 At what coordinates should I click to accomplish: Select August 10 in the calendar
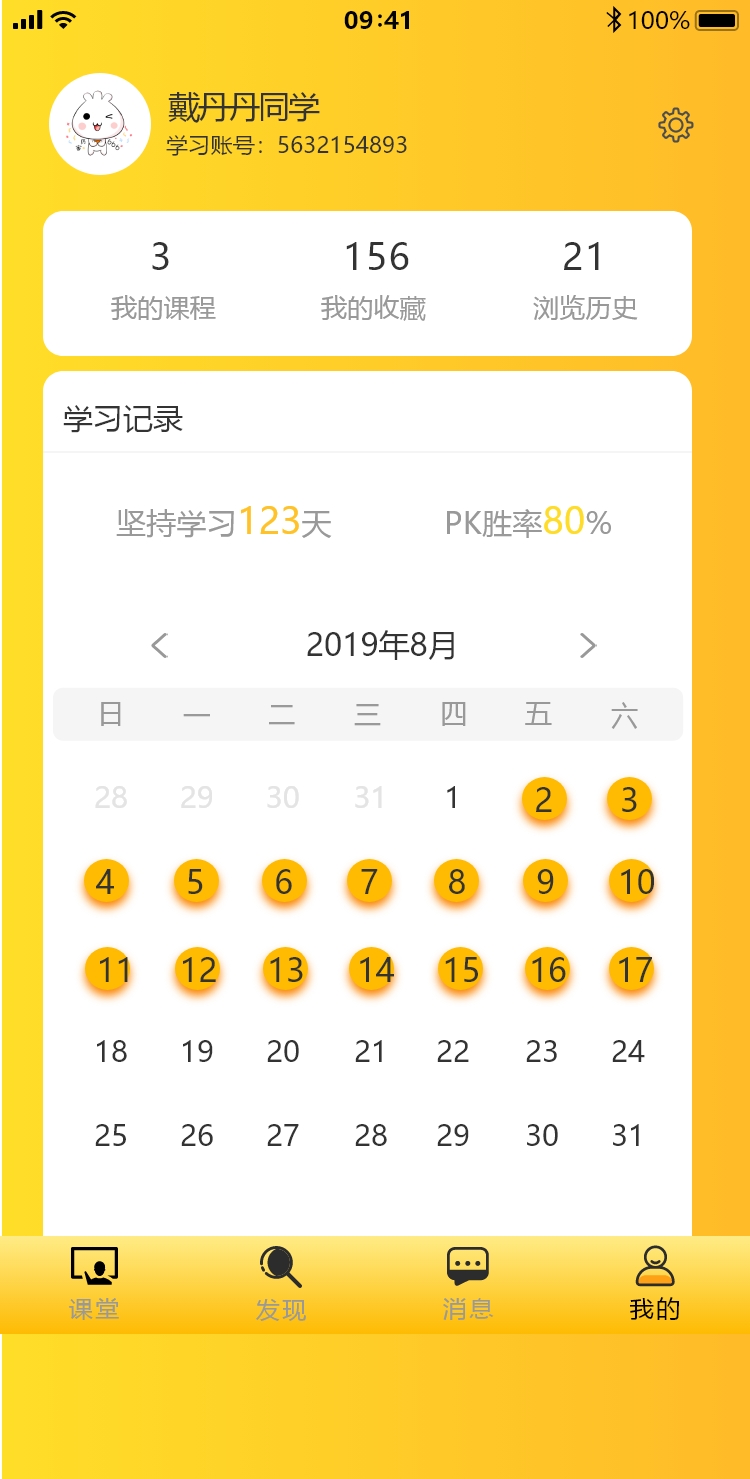(x=632, y=882)
